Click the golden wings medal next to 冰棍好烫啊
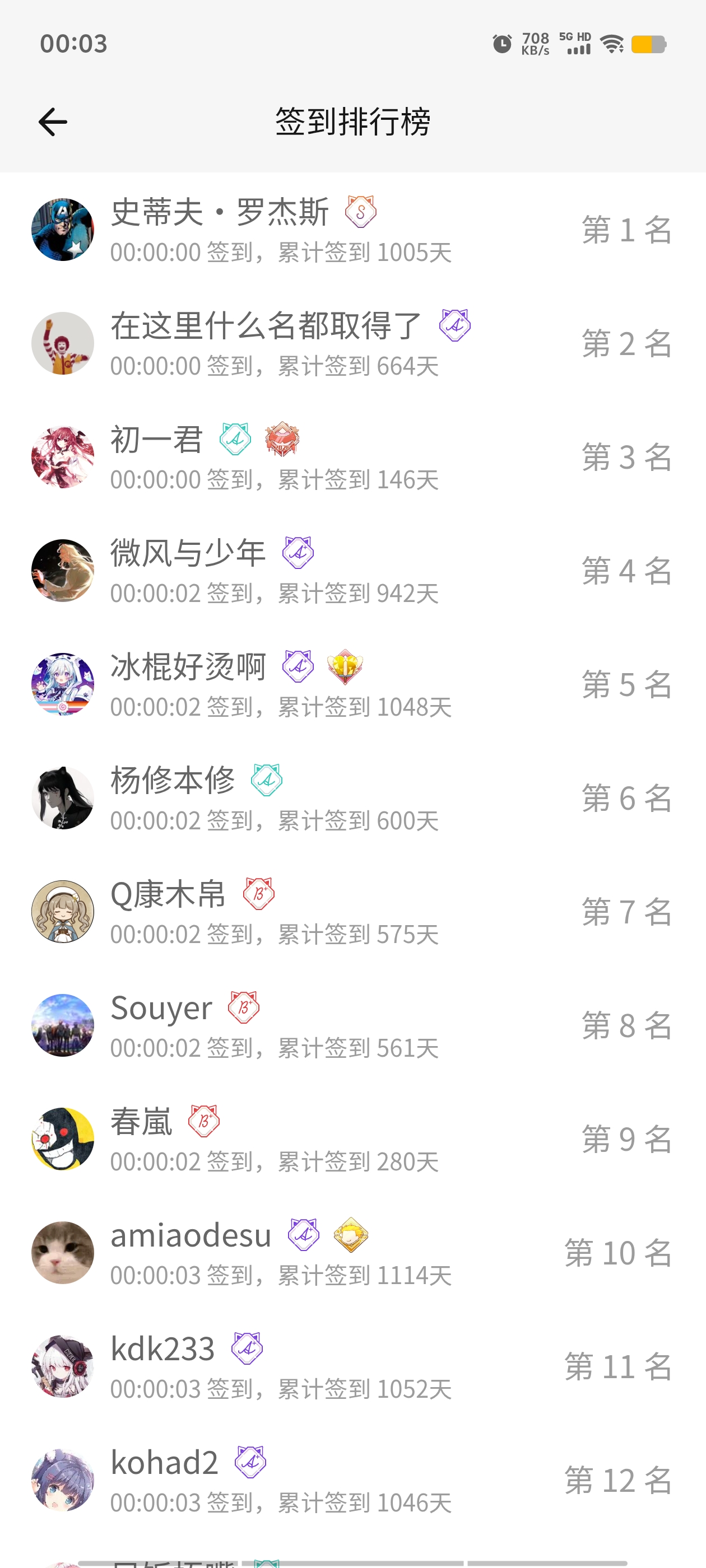 pos(345,666)
